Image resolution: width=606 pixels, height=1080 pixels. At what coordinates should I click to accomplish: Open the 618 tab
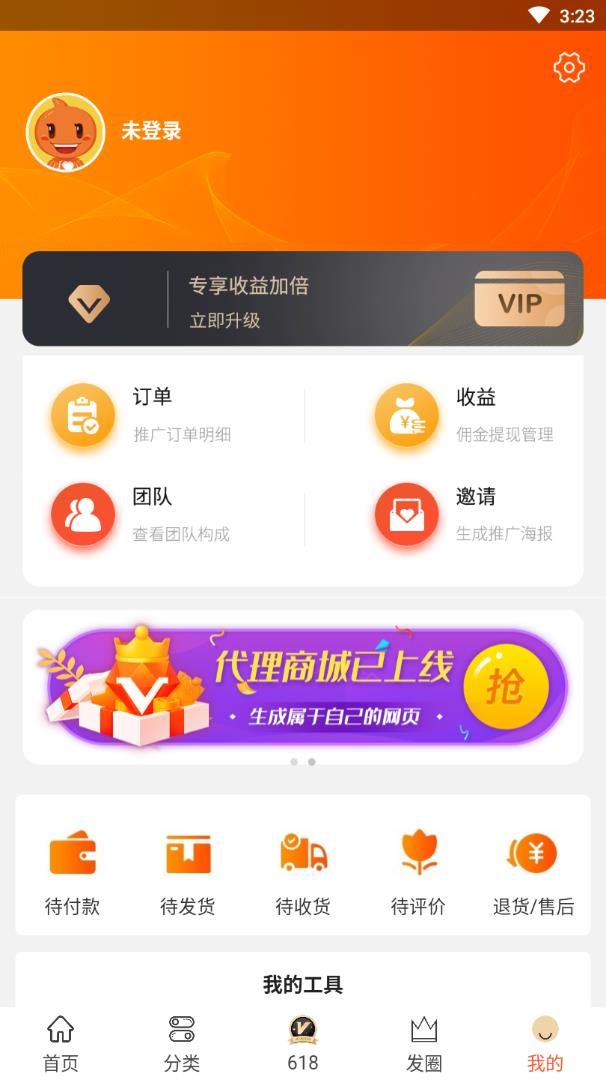303,1043
